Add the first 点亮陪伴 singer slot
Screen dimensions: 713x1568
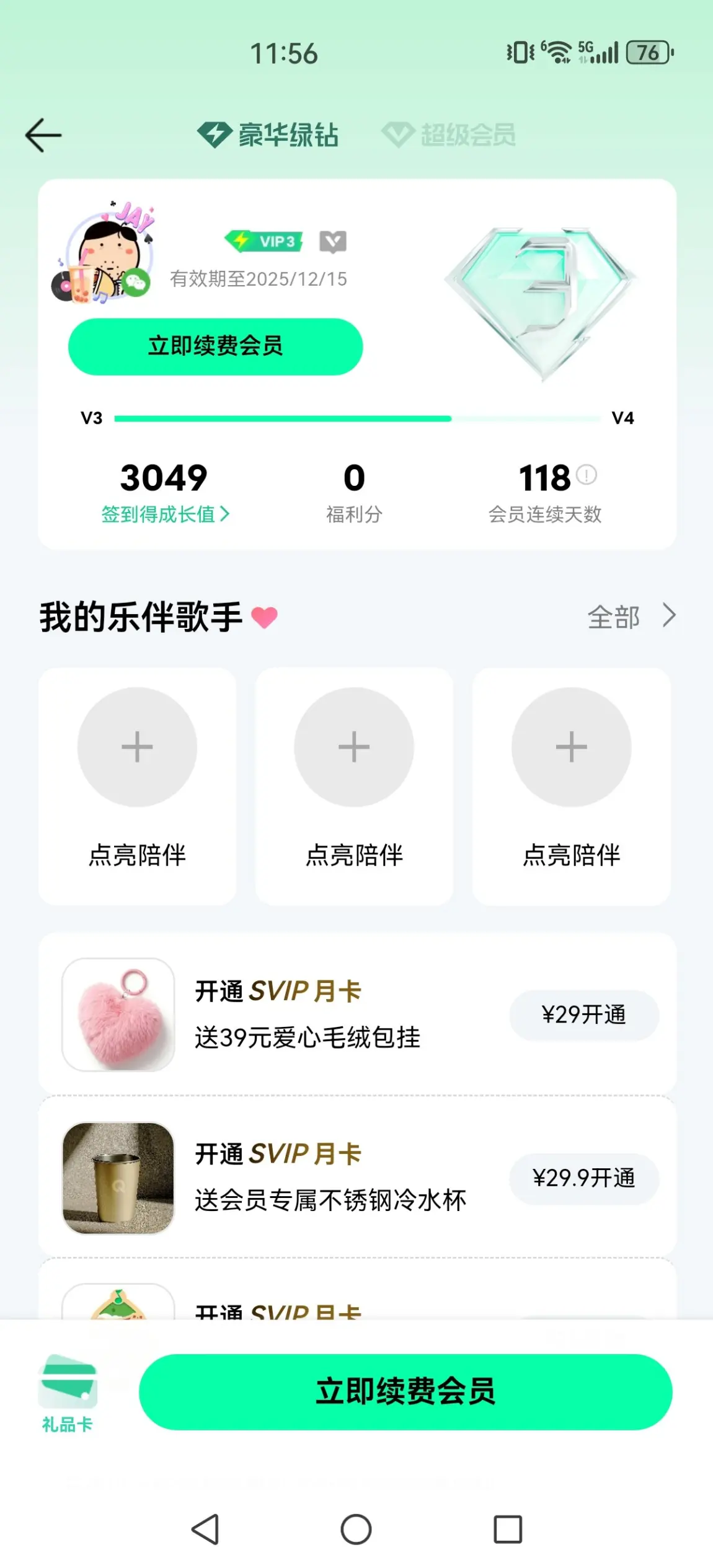coord(137,747)
